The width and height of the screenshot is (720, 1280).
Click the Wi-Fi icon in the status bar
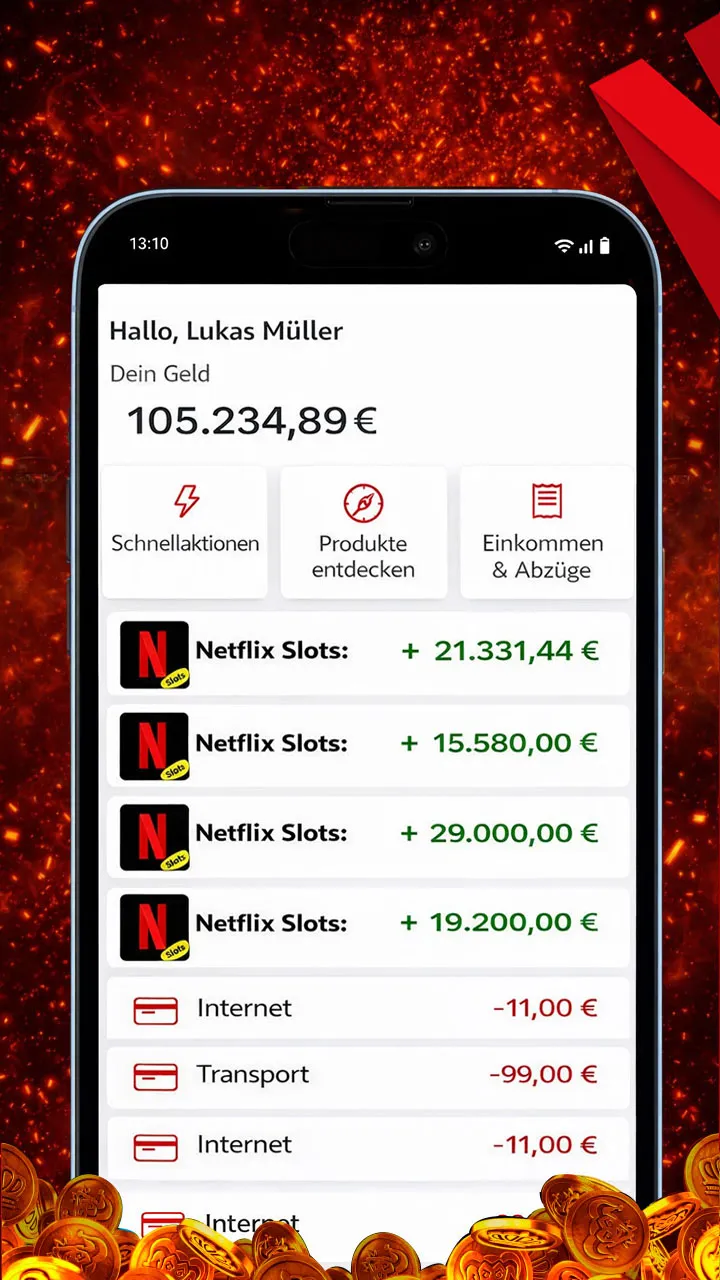[x=564, y=245]
